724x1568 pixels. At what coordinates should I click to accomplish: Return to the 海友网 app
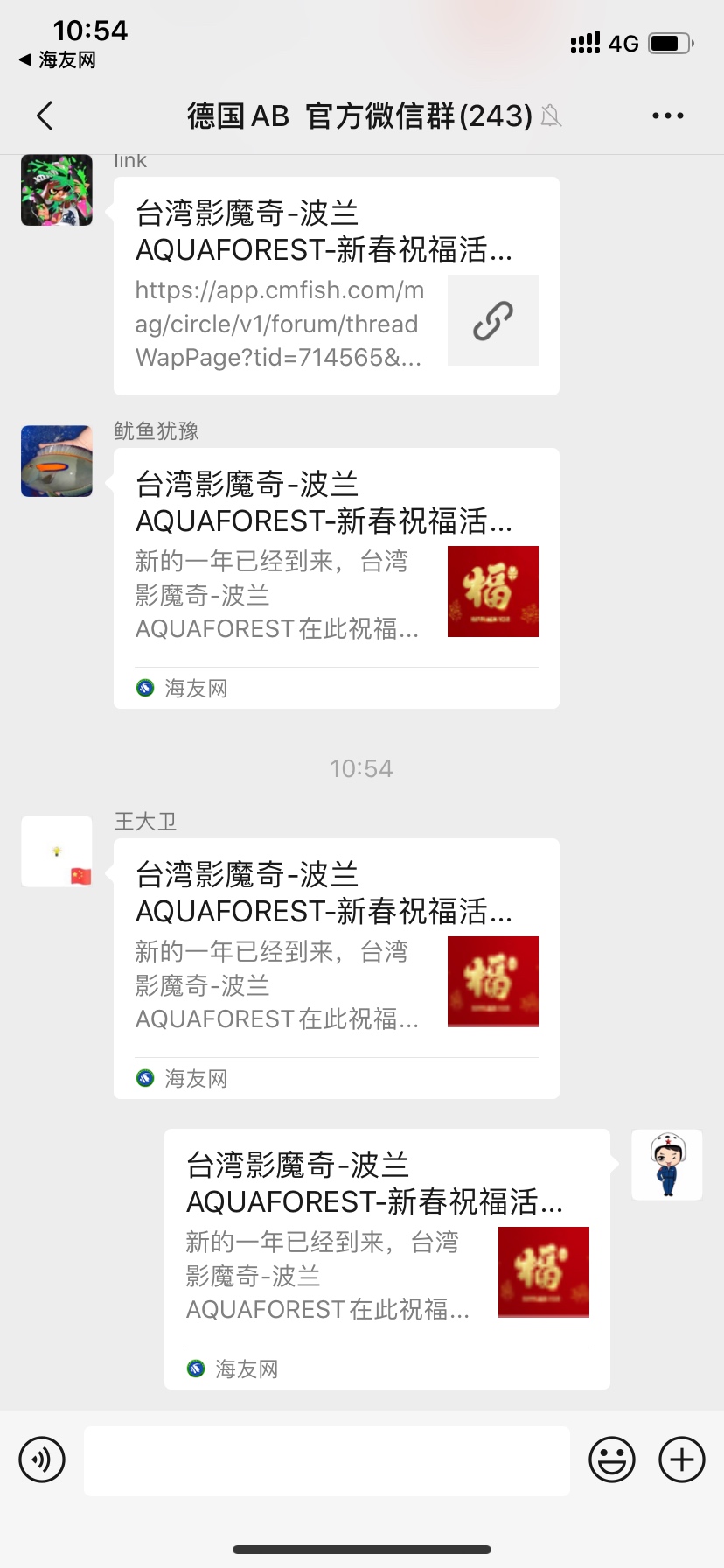tap(58, 60)
